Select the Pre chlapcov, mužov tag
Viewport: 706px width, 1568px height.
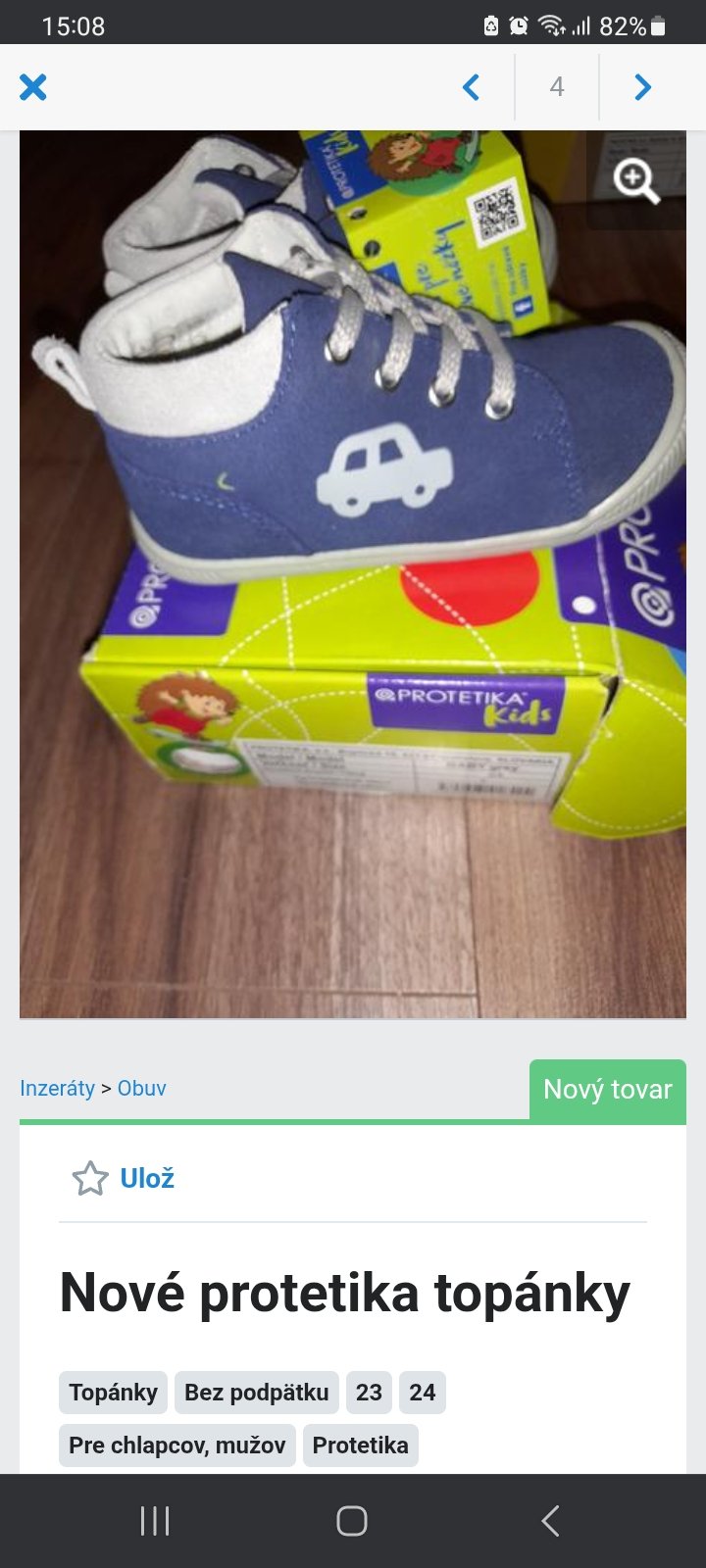[x=176, y=1445]
